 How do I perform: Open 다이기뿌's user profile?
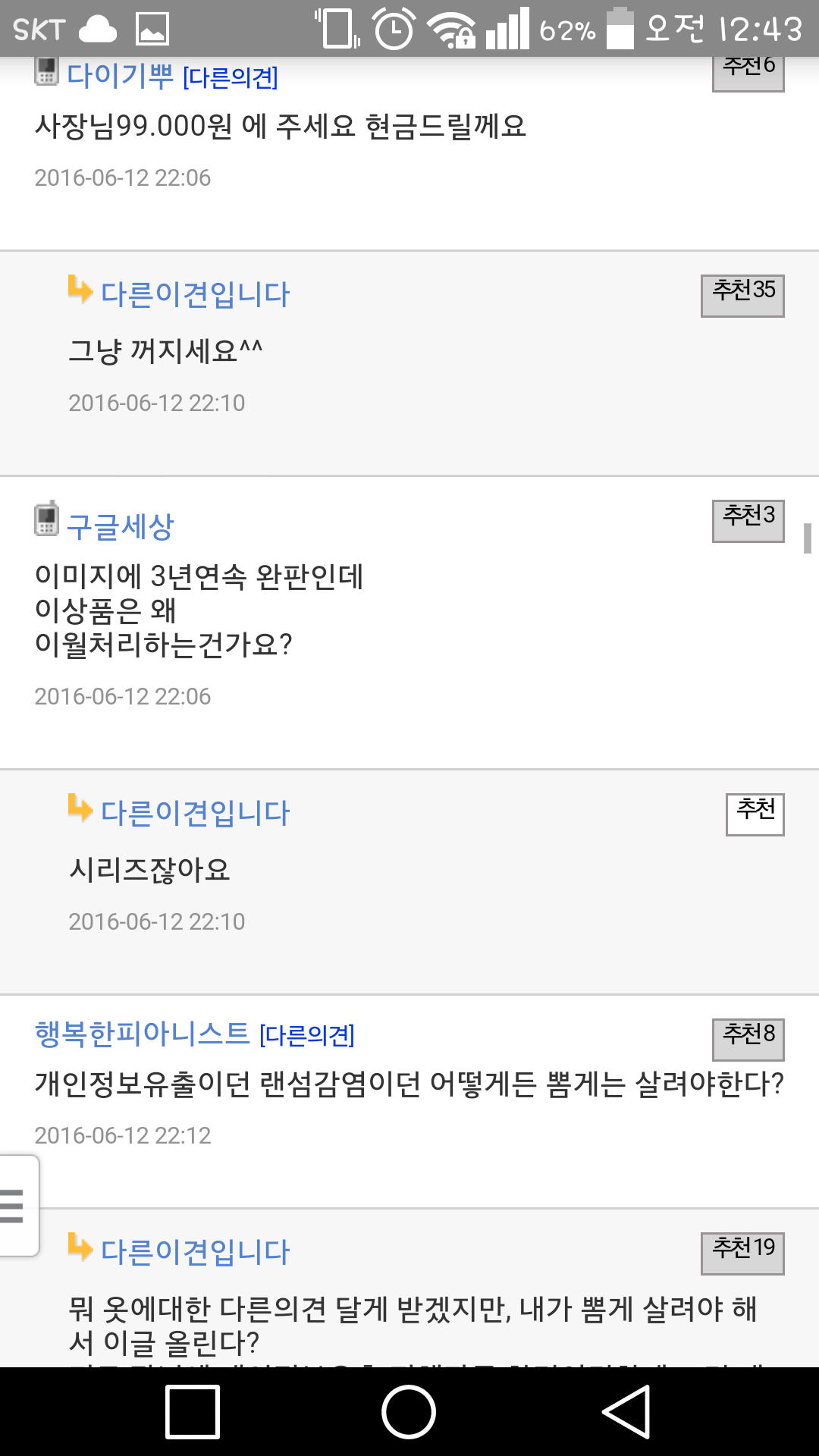point(120,76)
